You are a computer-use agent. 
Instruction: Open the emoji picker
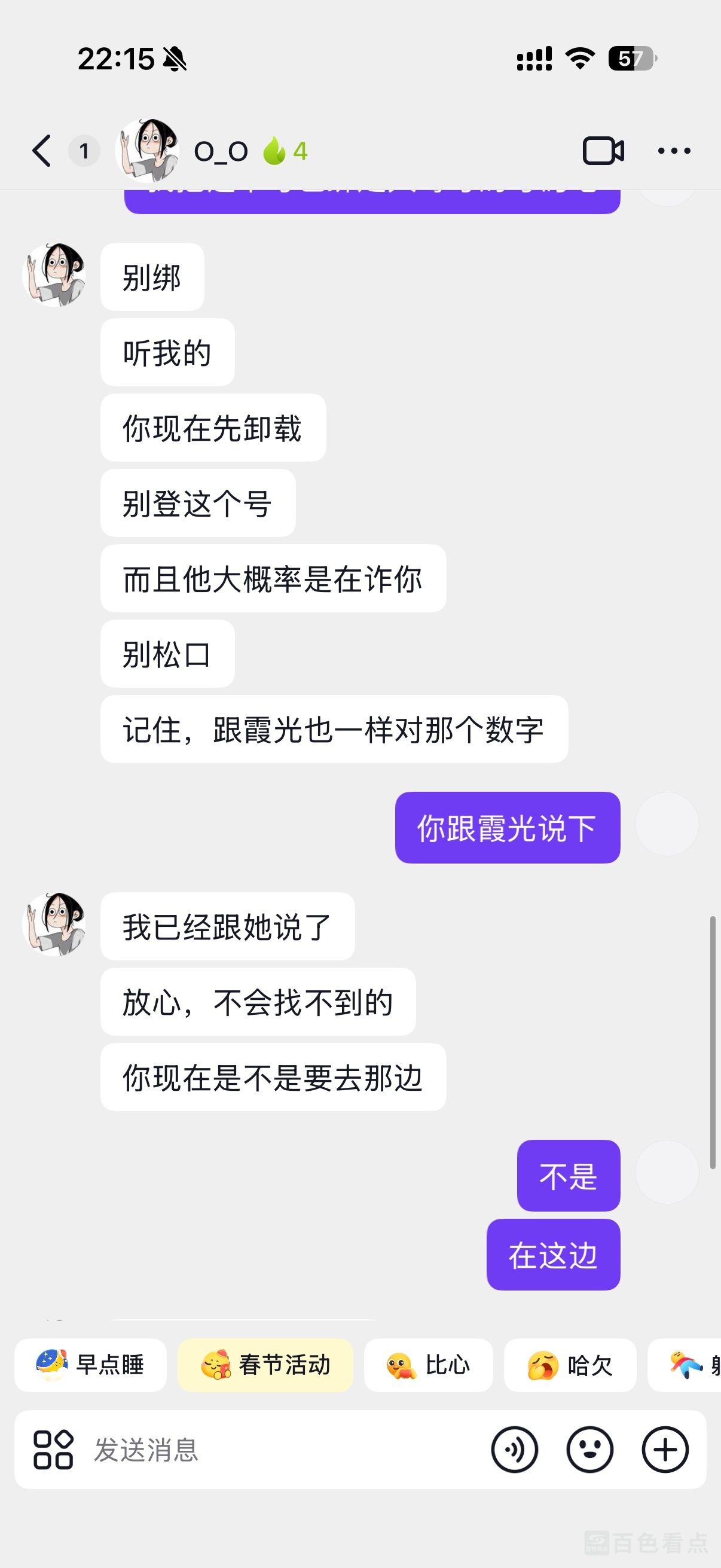coord(589,1450)
